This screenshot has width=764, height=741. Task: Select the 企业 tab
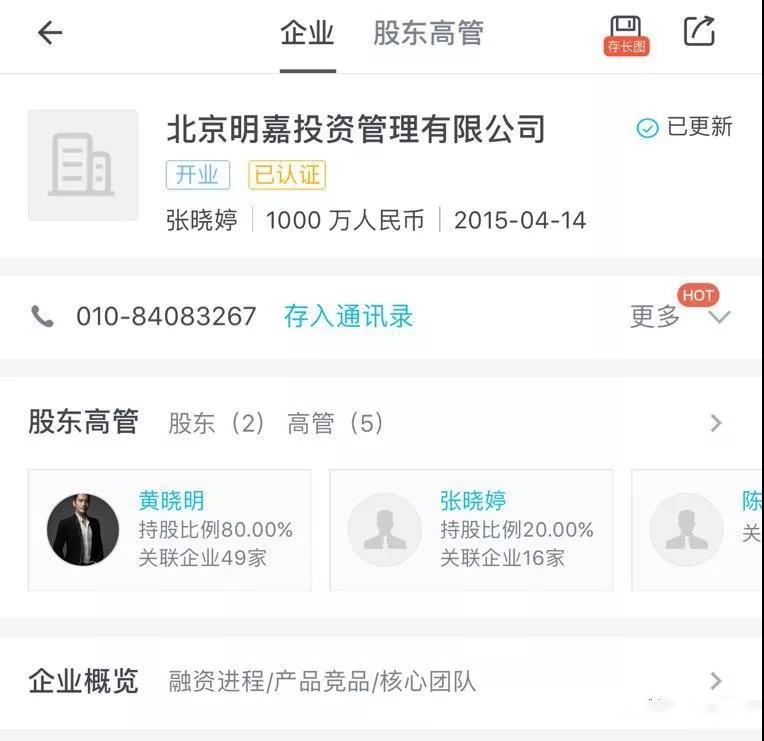click(307, 33)
